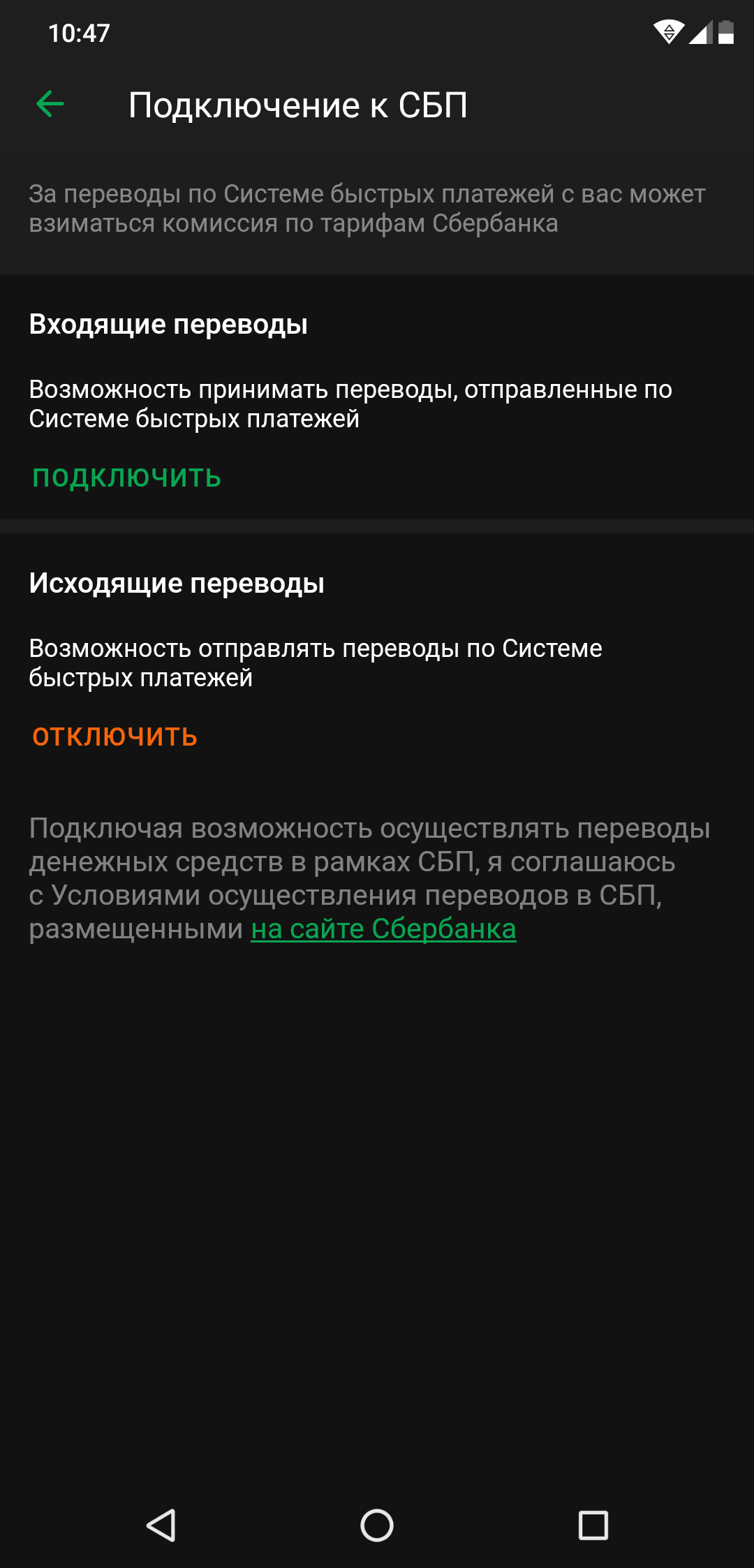
Task: Tap ПОДКЛЮЧИТЬ for incoming transfers
Action: 127,478
